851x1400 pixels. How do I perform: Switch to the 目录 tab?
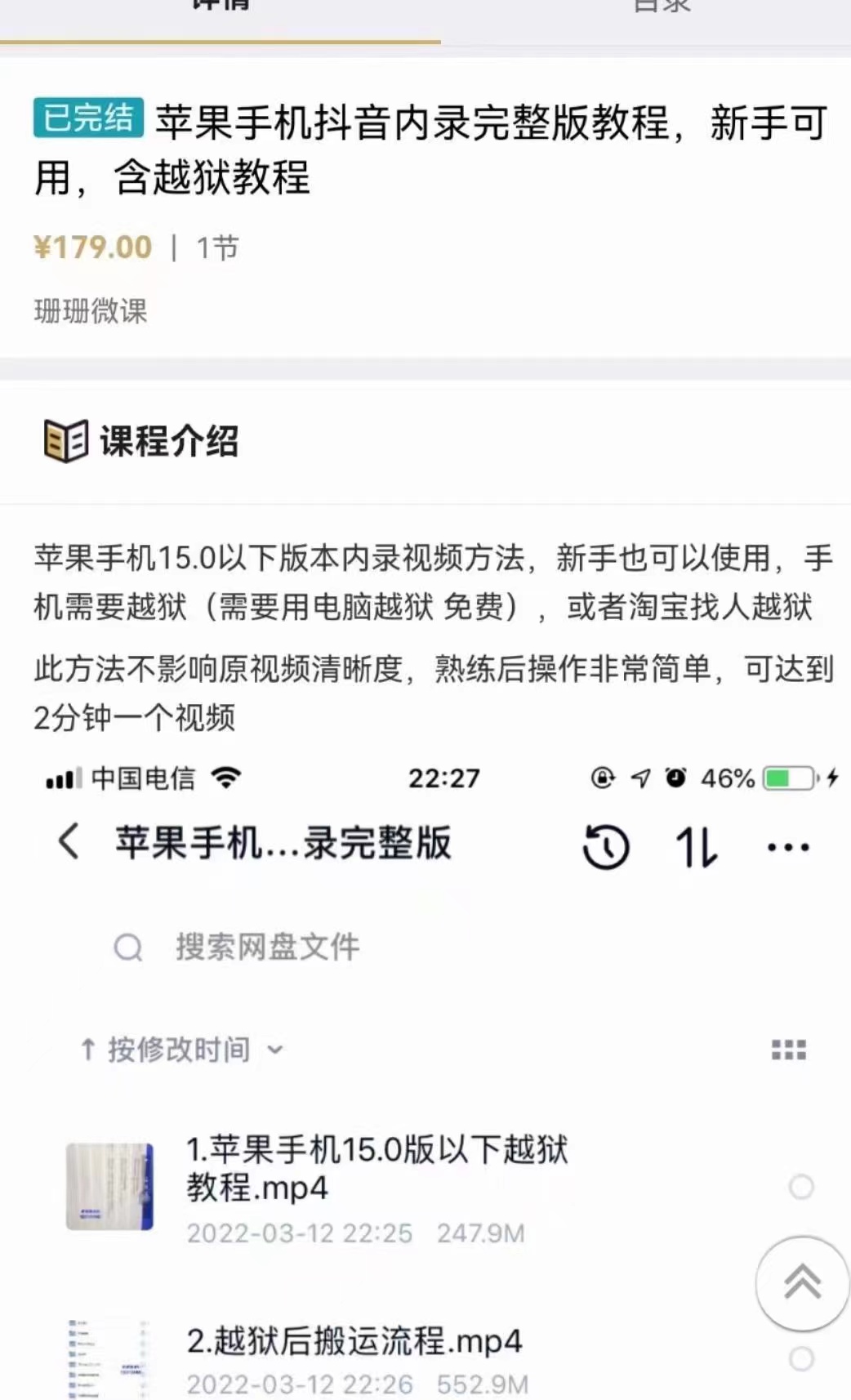(662, 8)
